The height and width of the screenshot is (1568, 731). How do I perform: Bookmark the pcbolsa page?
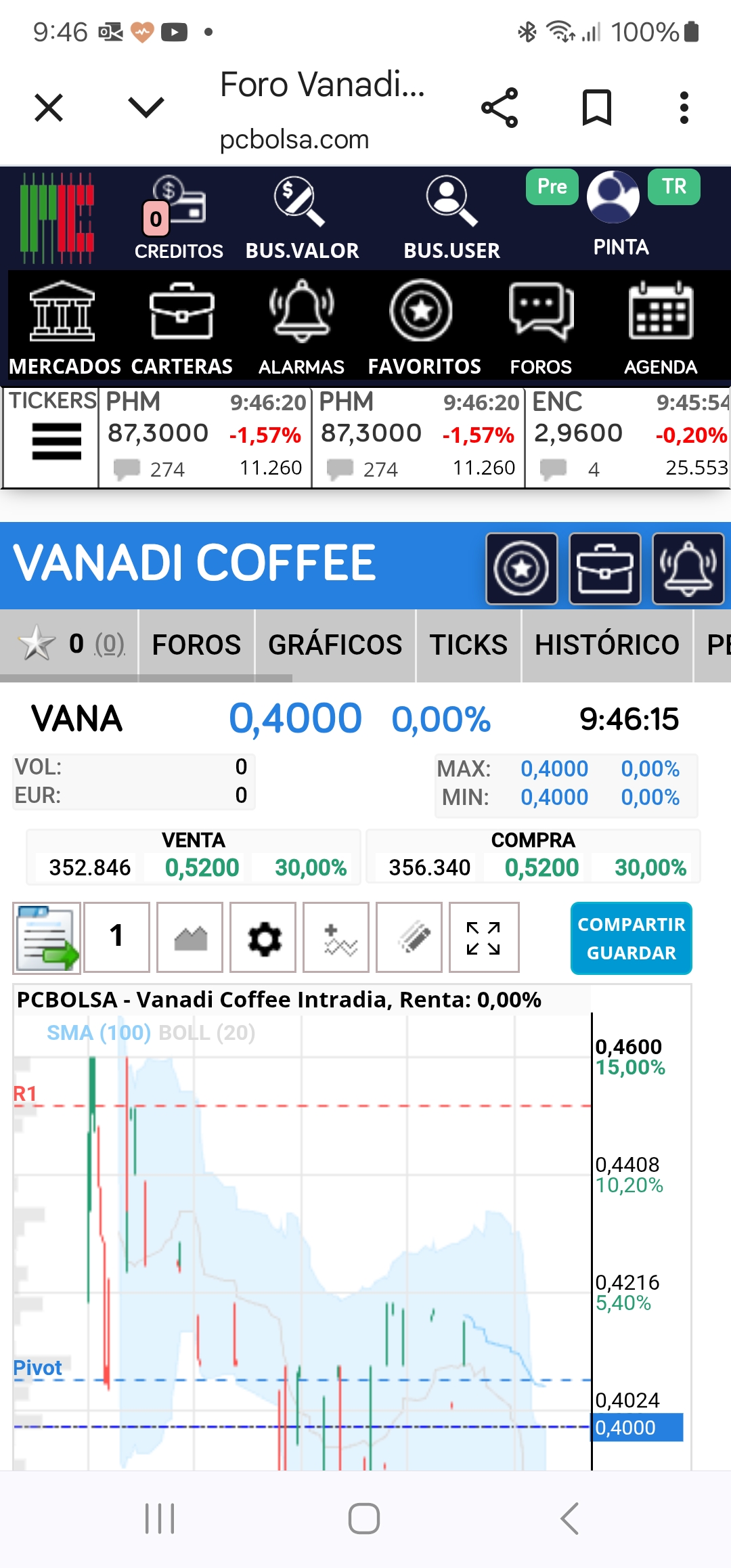597,108
